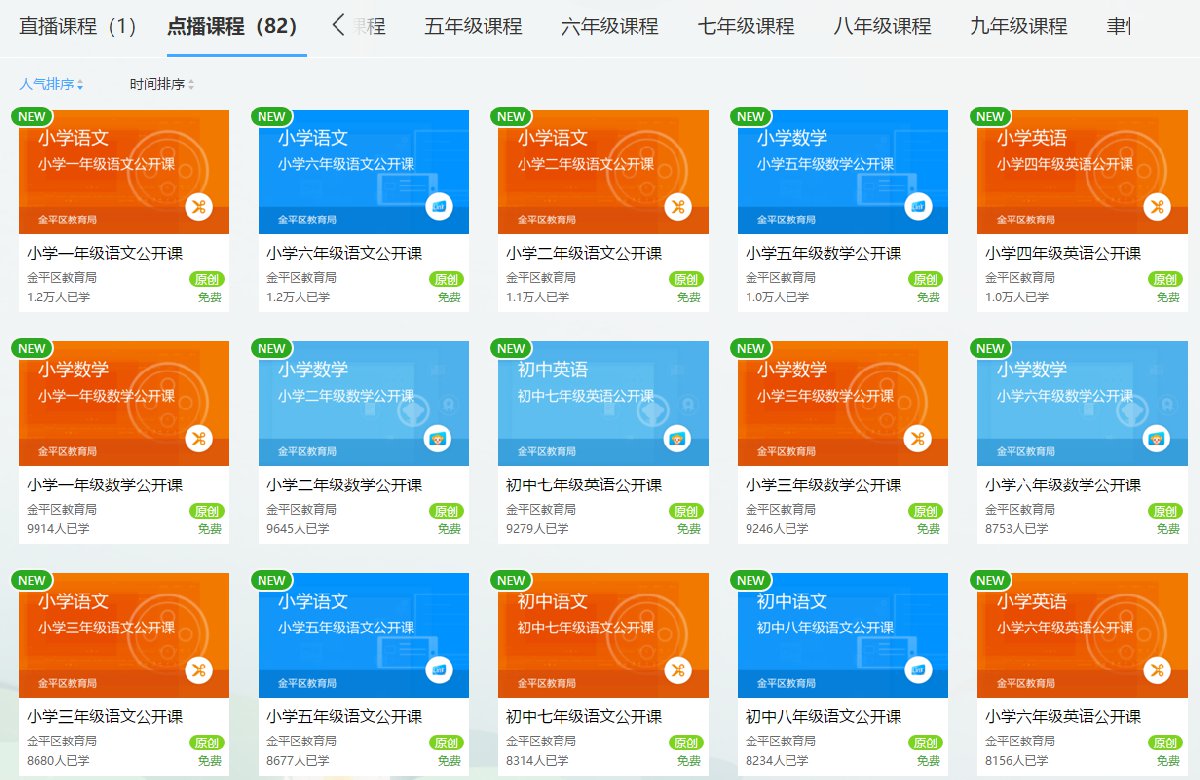Switch to the 直播课程 tab
Viewport: 1200px width, 780px height.
78,27
